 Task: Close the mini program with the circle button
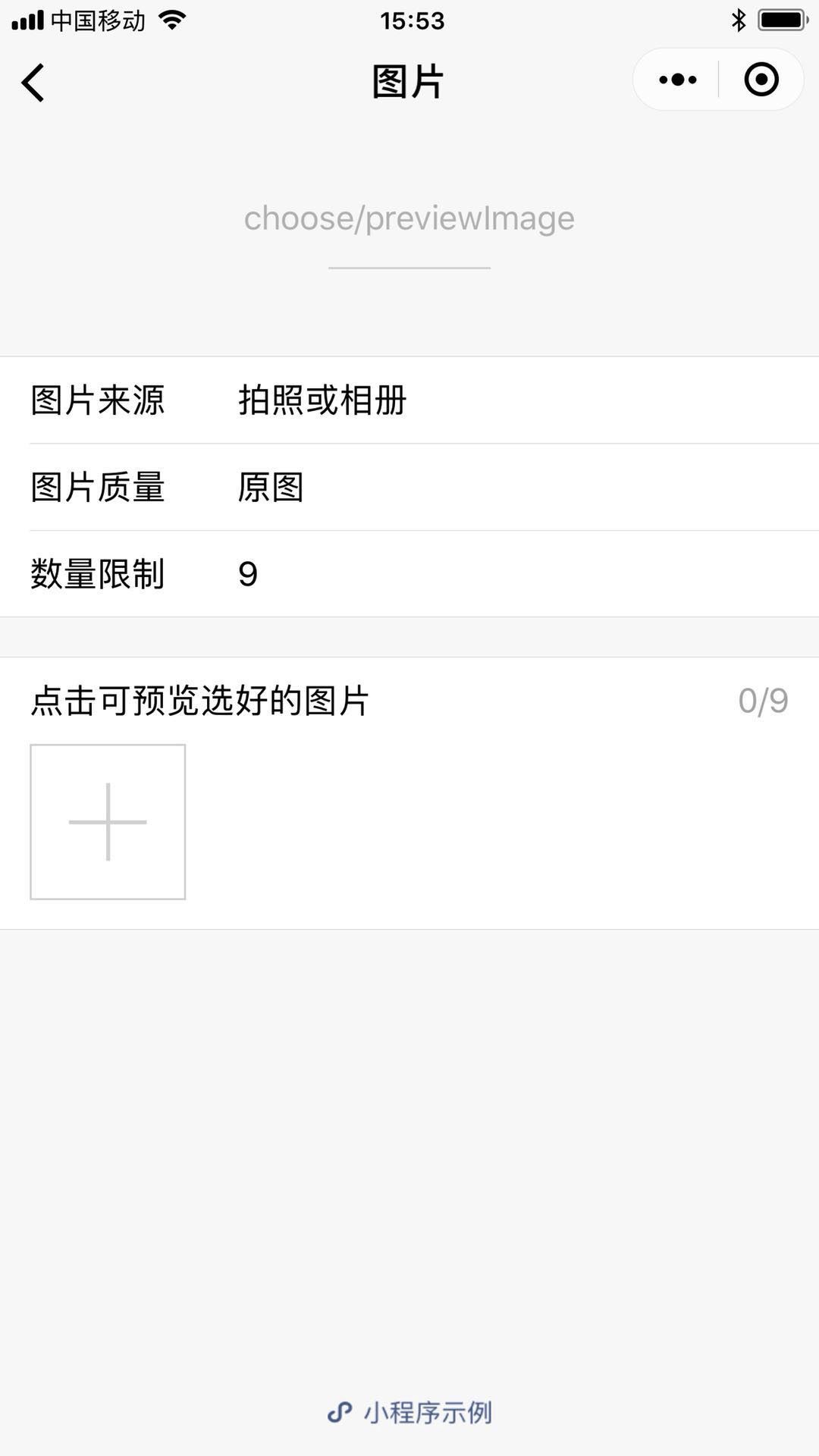pyautogui.click(x=761, y=80)
